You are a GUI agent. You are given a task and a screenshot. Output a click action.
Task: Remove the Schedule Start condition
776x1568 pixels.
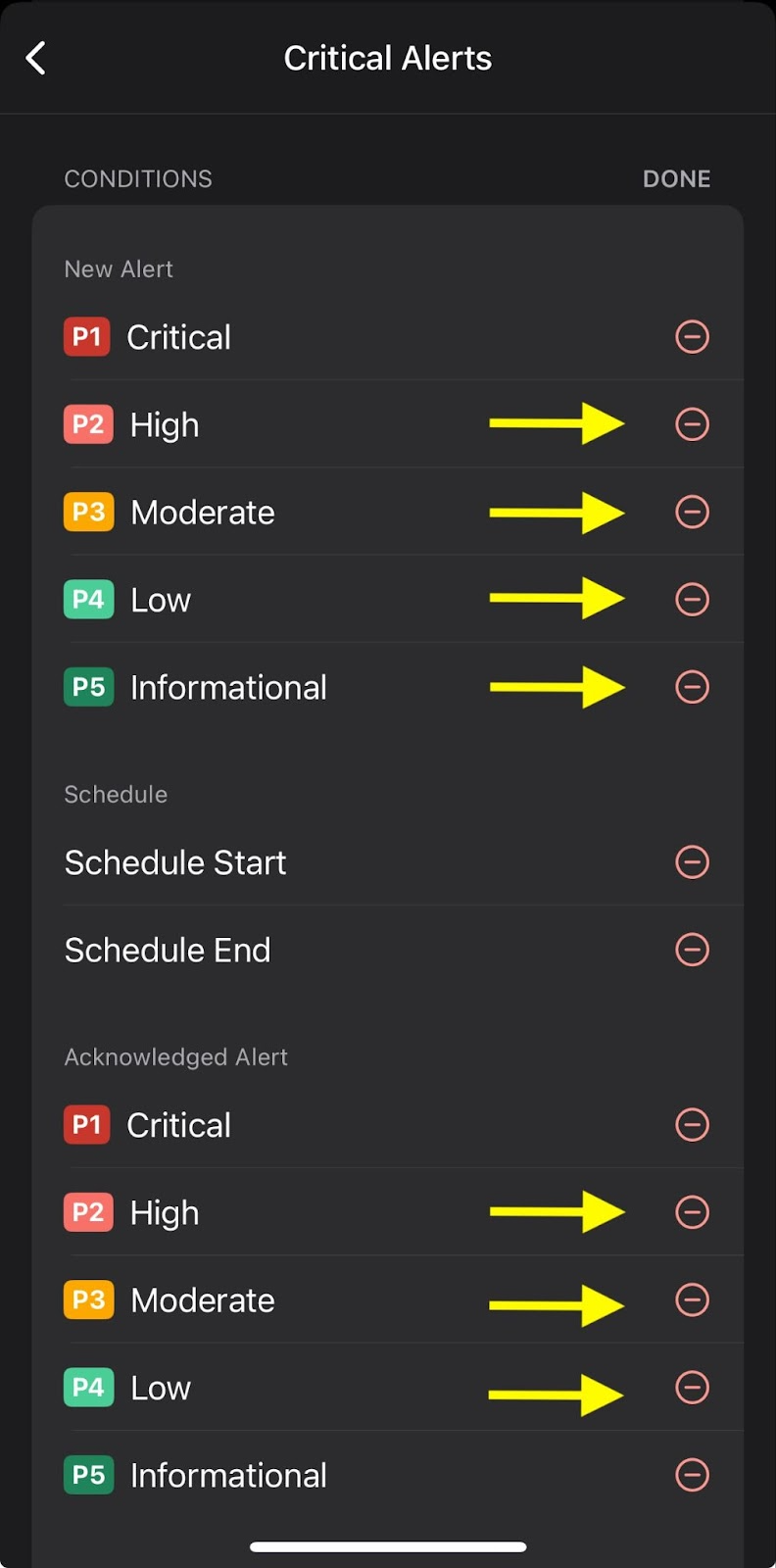coord(692,862)
